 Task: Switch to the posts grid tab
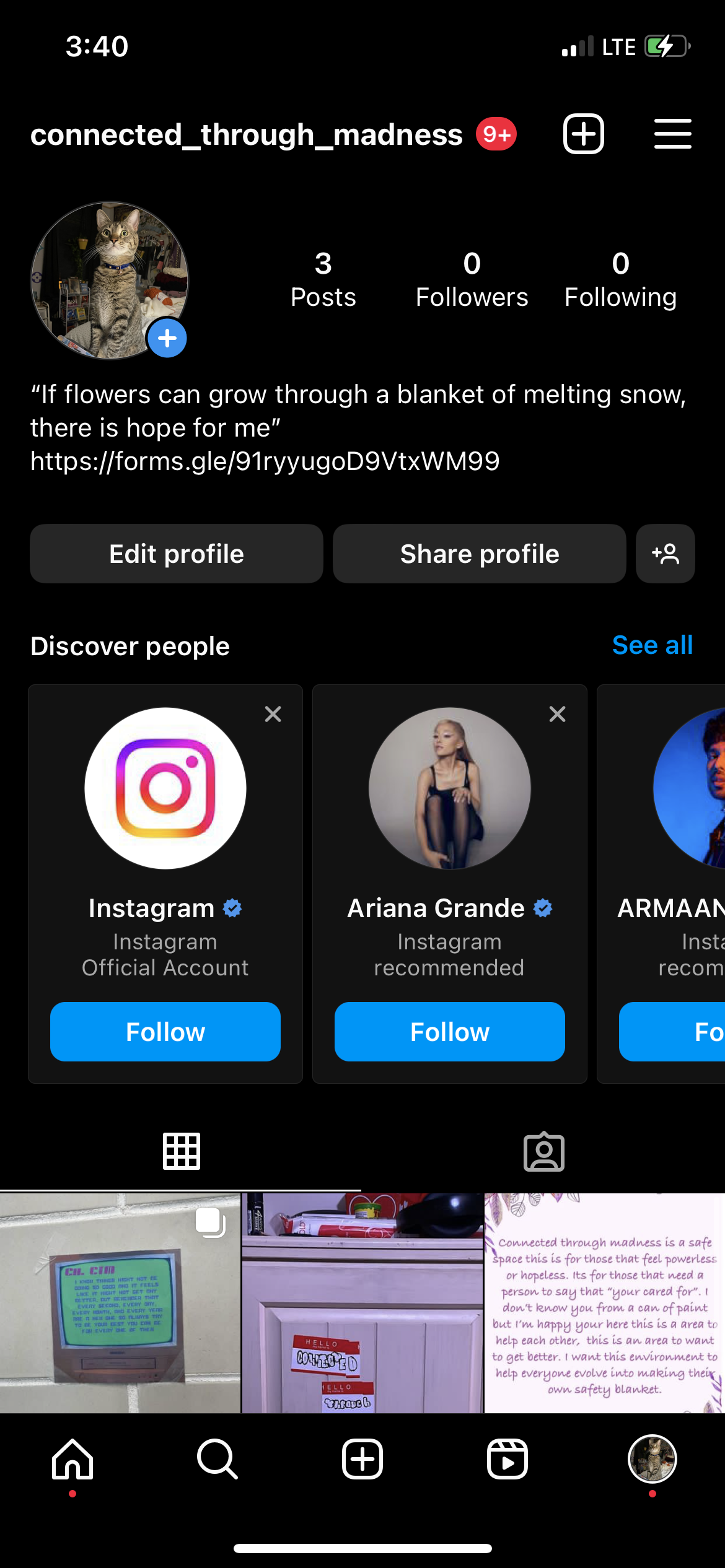(x=181, y=1151)
